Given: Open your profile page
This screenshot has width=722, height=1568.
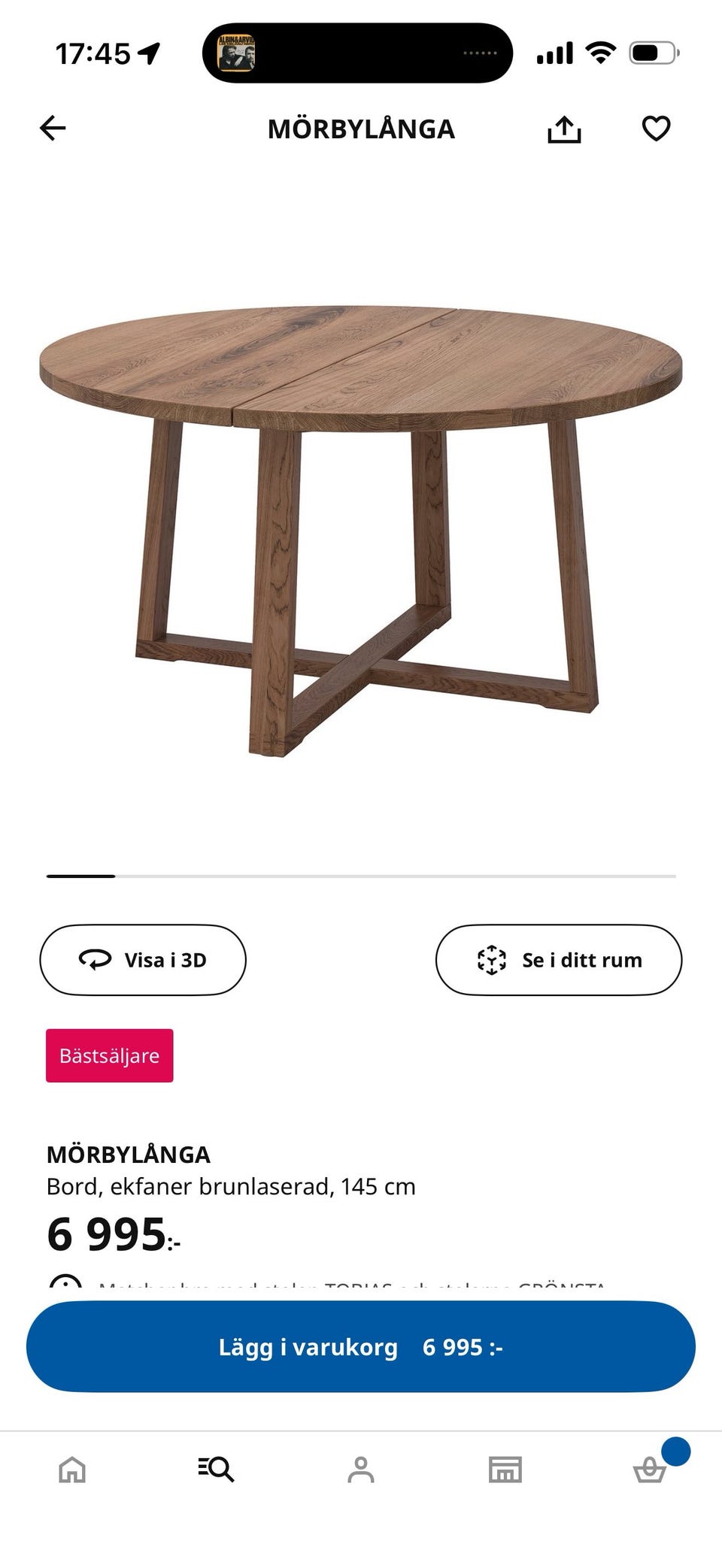Looking at the screenshot, I should point(361,1470).
